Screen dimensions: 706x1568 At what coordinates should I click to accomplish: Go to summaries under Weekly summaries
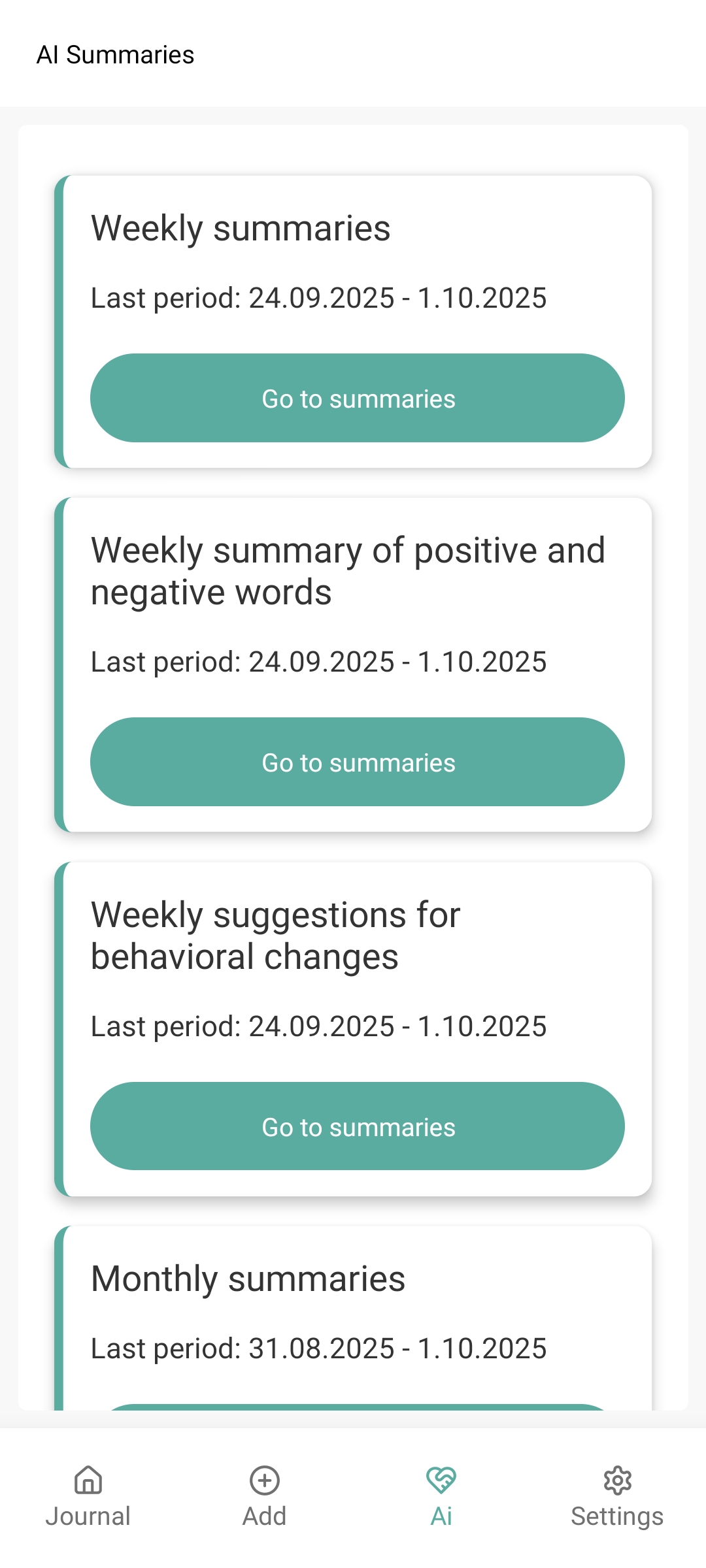(357, 398)
